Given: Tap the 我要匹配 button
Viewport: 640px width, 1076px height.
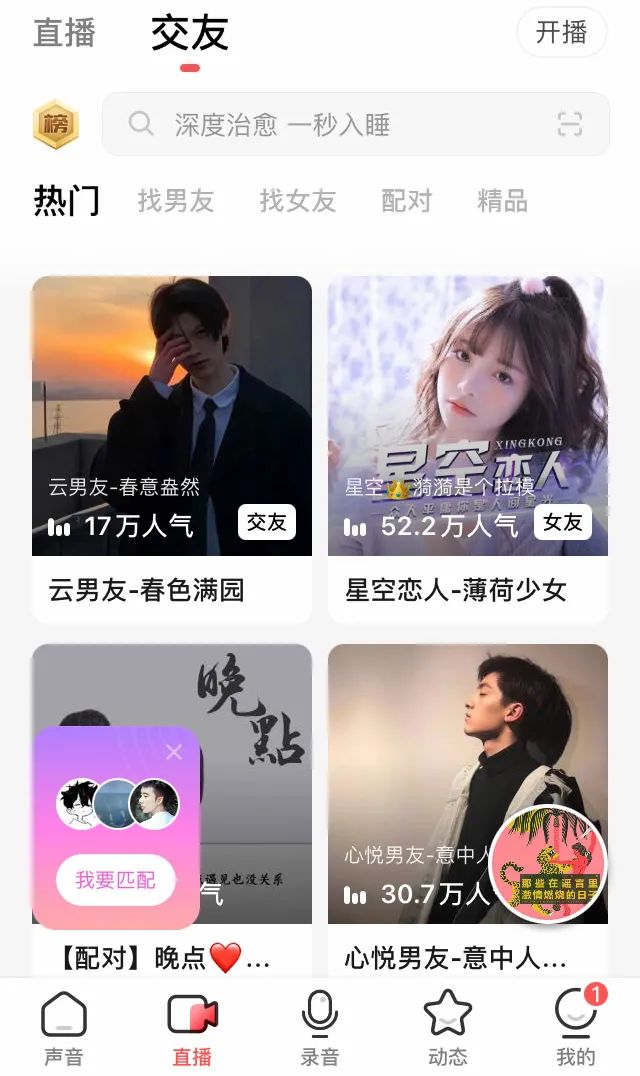Looking at the screenshot, I should coord(115,880).
